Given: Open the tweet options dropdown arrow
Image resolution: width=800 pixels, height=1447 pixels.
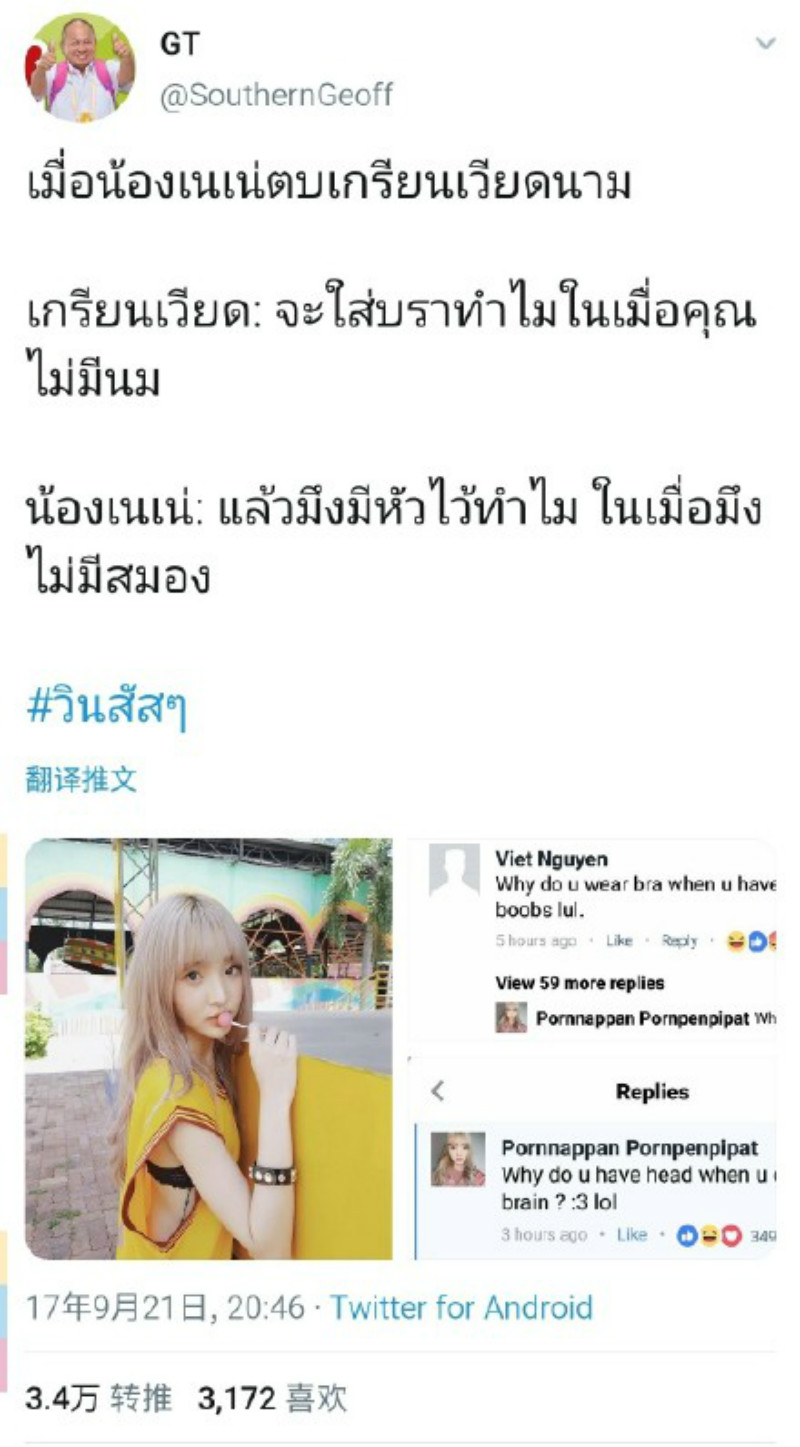Looking at the screenshot, I should point(765,44).
